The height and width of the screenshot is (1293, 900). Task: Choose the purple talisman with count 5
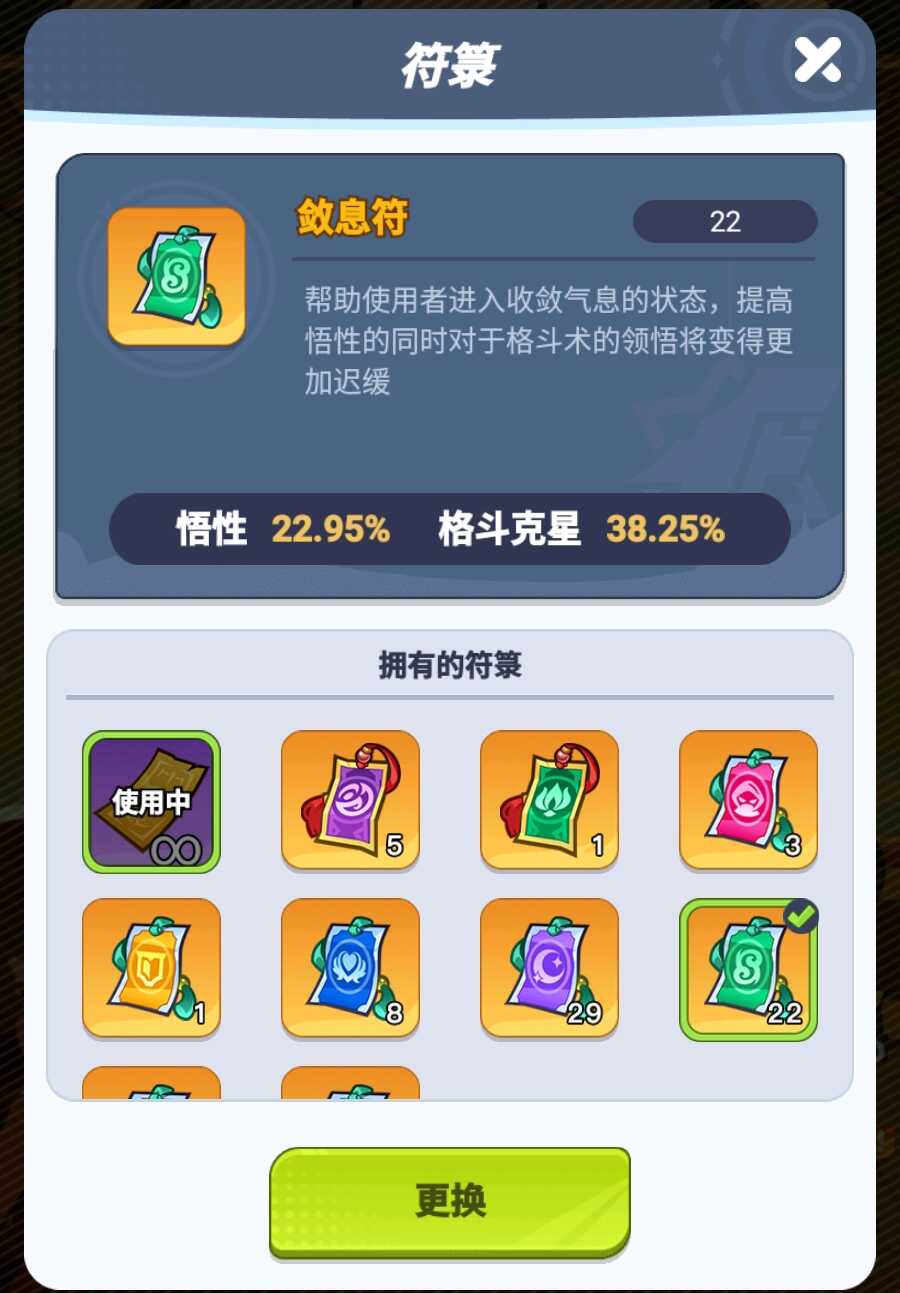(350, 800)
